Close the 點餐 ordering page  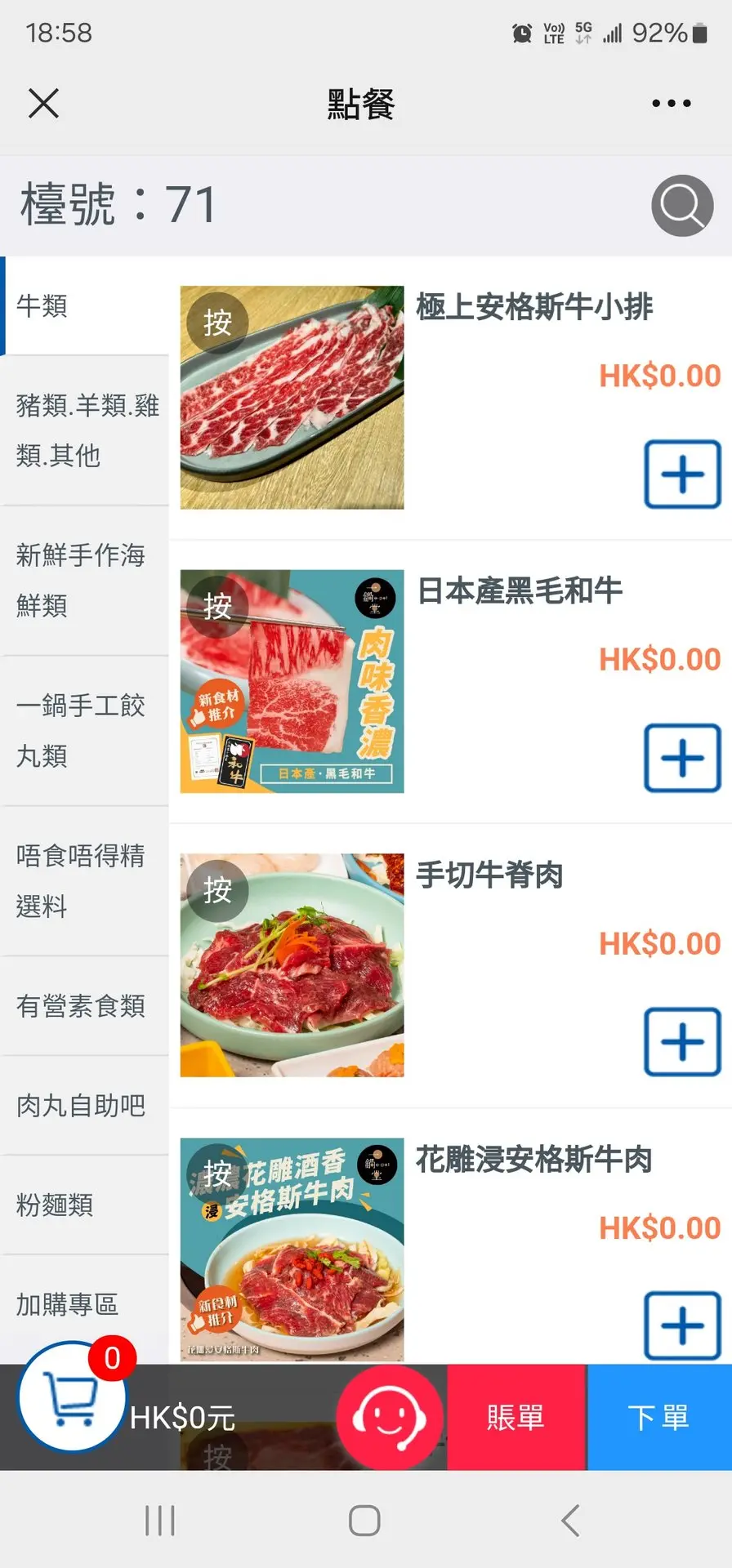pos(43,104)
